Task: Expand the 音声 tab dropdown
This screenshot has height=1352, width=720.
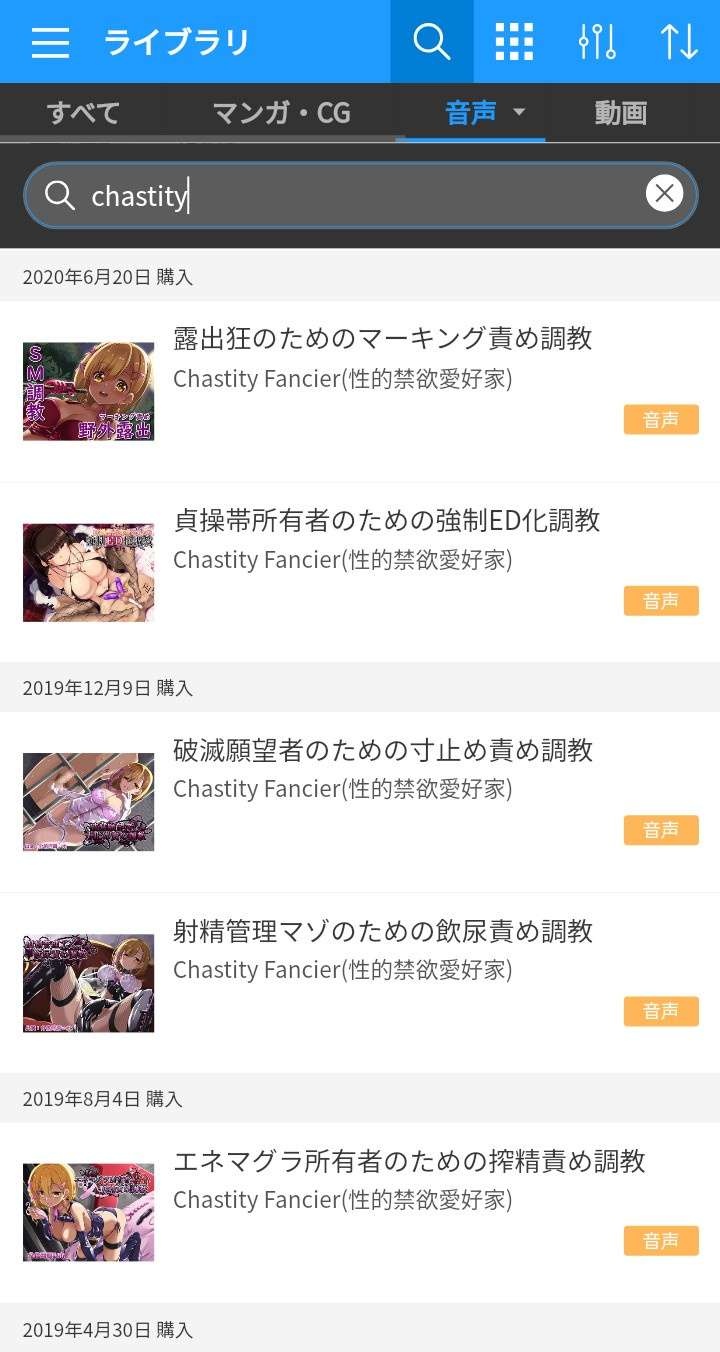Action: (x=519, y=112)
